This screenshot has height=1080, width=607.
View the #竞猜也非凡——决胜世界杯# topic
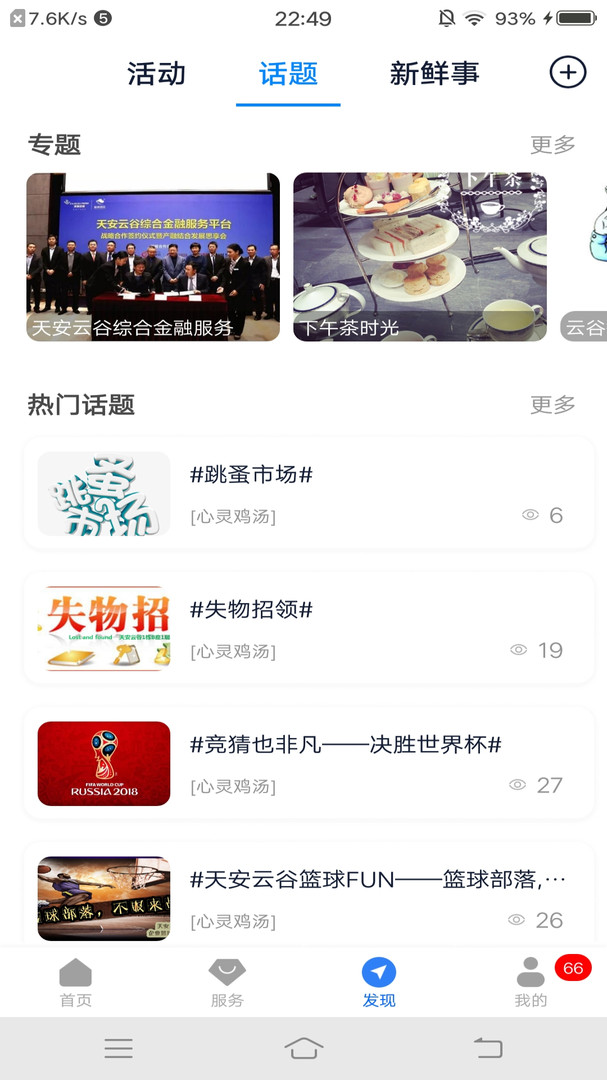point(308,763)
